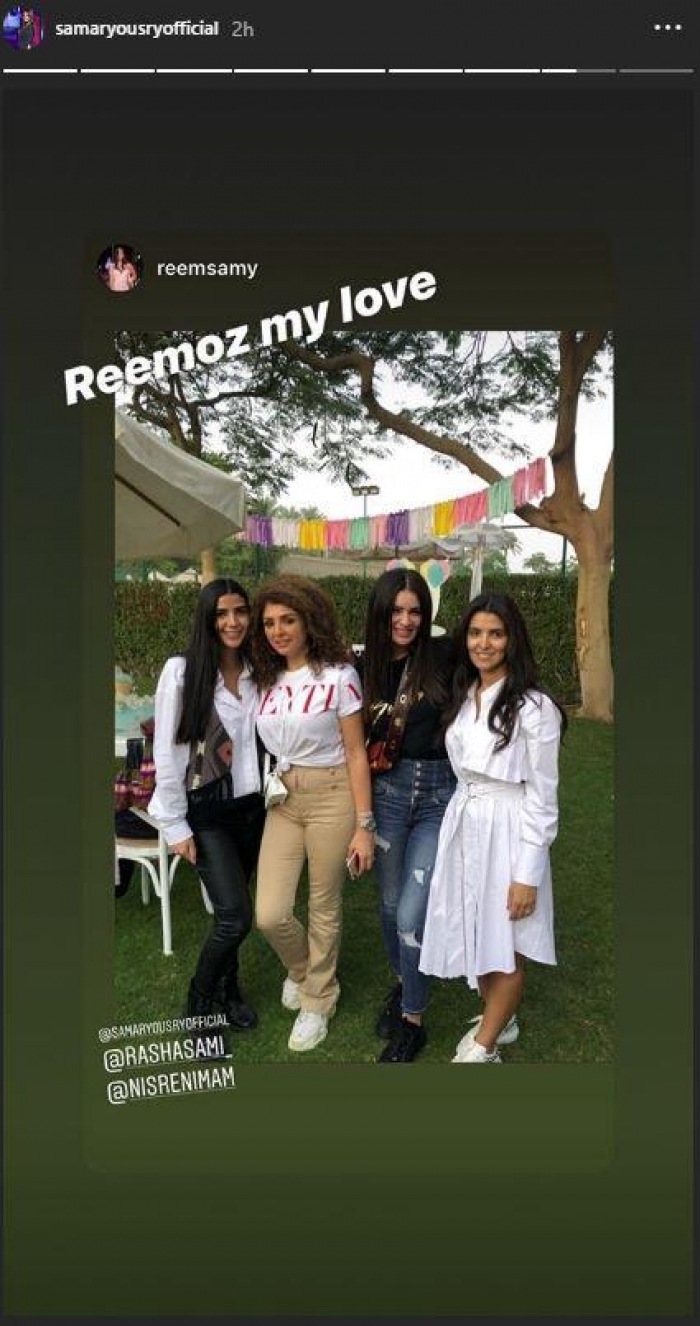
Task: Open the reshared story from reemsamy
Action: (363, 695)
